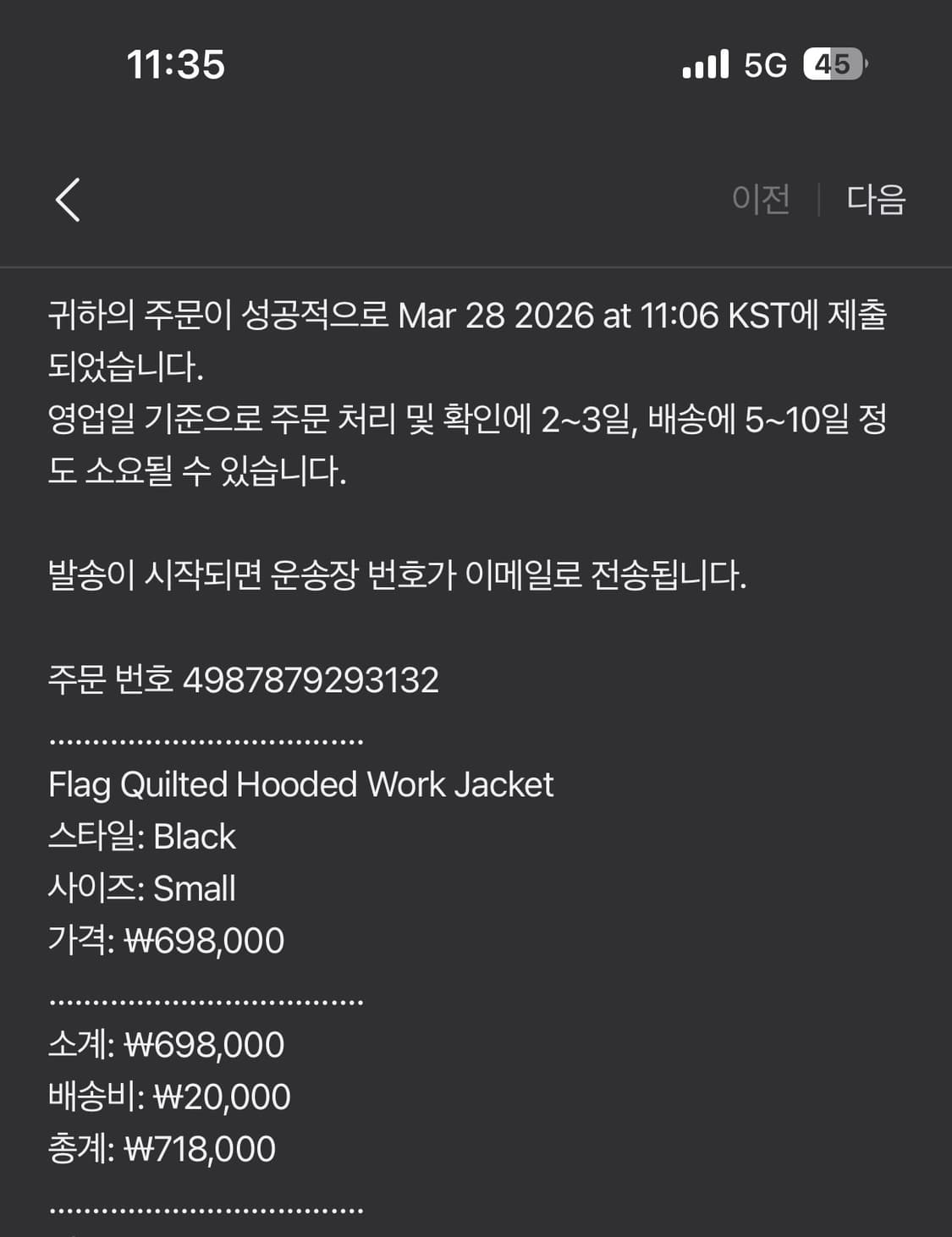Tap the order number 4987879293132

pos(245,679)
